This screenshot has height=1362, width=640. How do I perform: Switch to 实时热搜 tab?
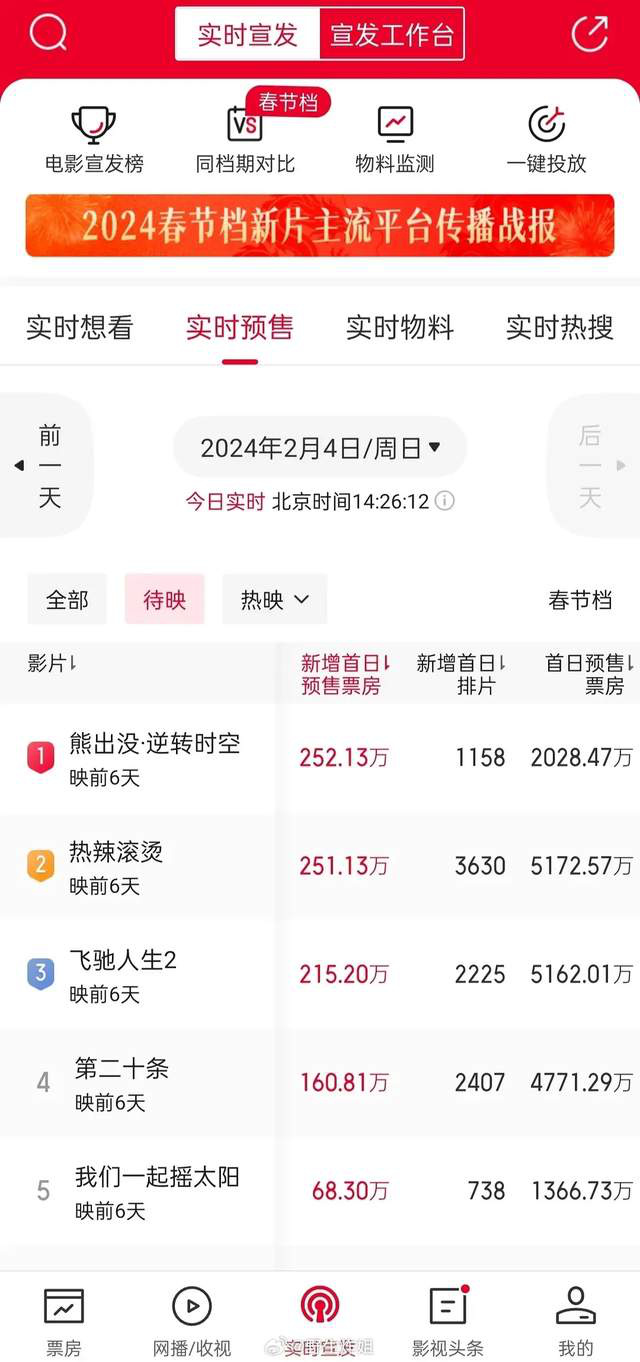pyautogui.click(x=560, y=328)
